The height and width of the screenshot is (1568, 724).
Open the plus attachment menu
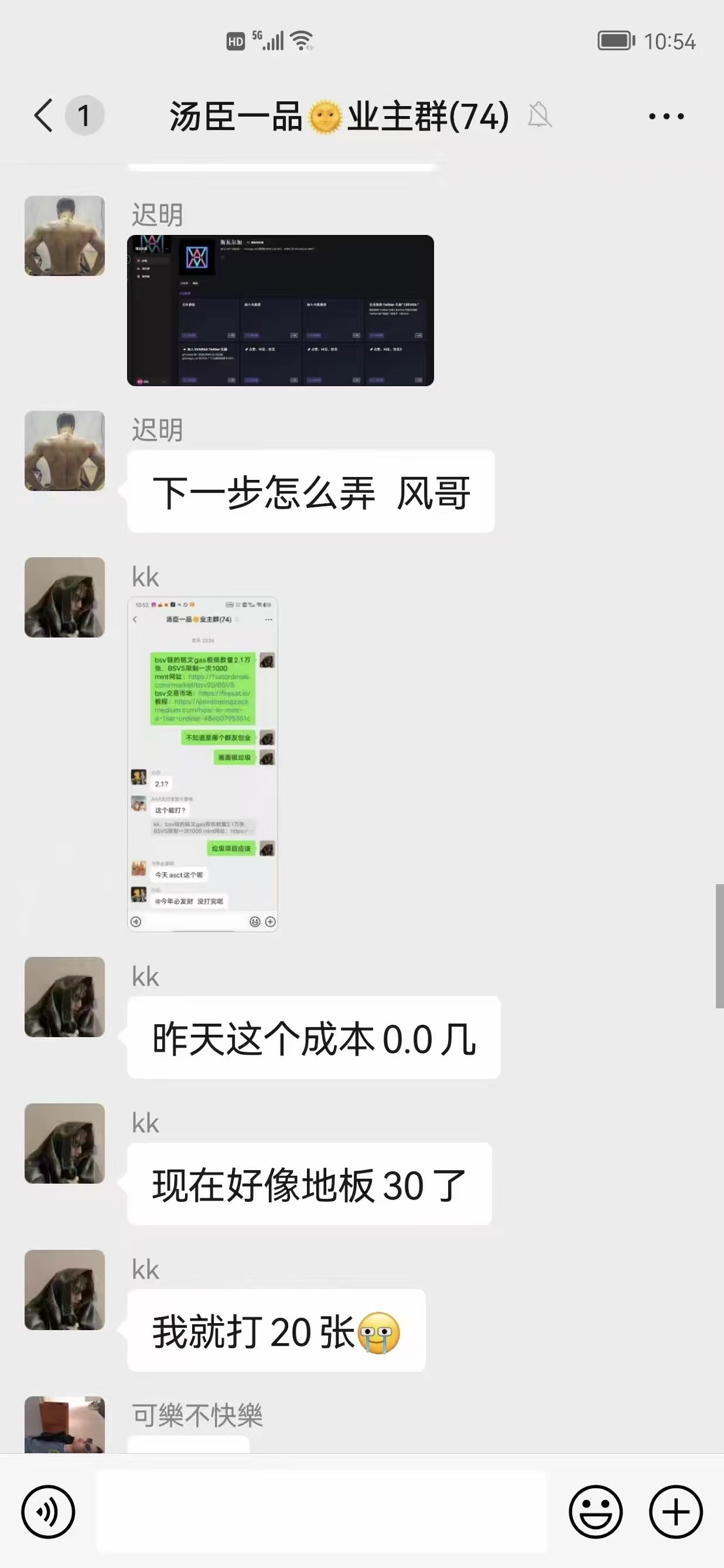tap(675, 1511)
